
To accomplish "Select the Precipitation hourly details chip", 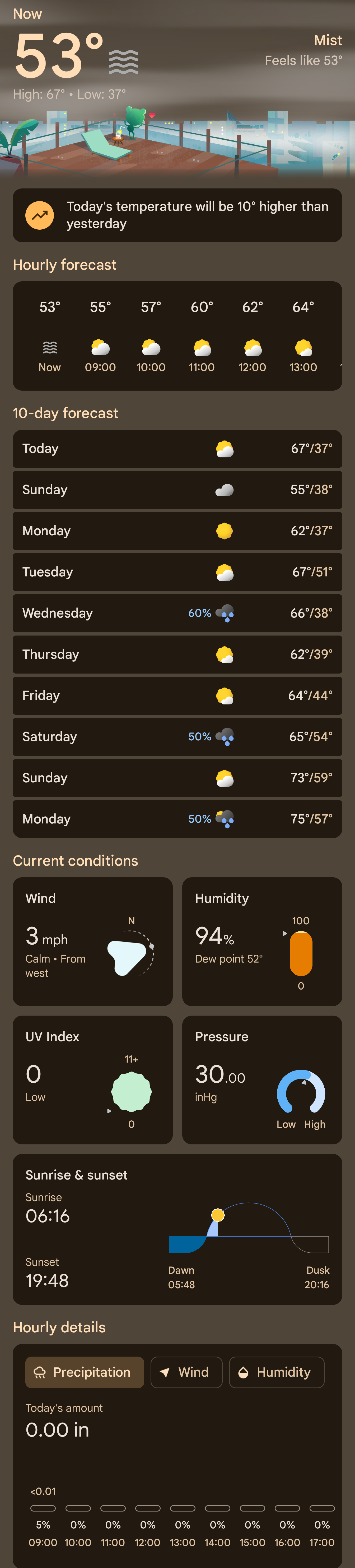I will pyautogui.click(x=85, y=1371).
